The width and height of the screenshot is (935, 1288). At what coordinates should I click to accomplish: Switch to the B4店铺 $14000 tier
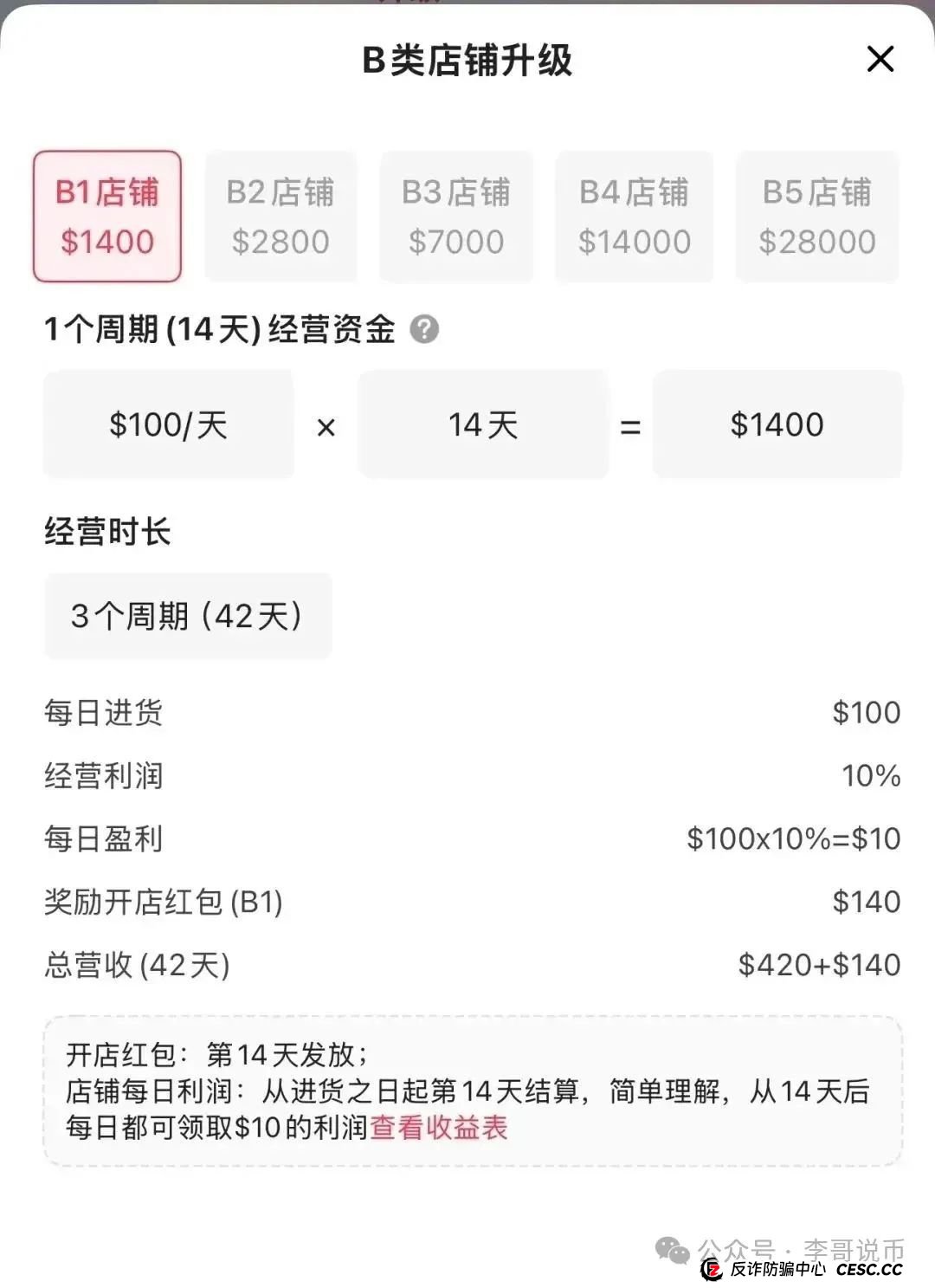pyautogui.click(x=633, y=217)
